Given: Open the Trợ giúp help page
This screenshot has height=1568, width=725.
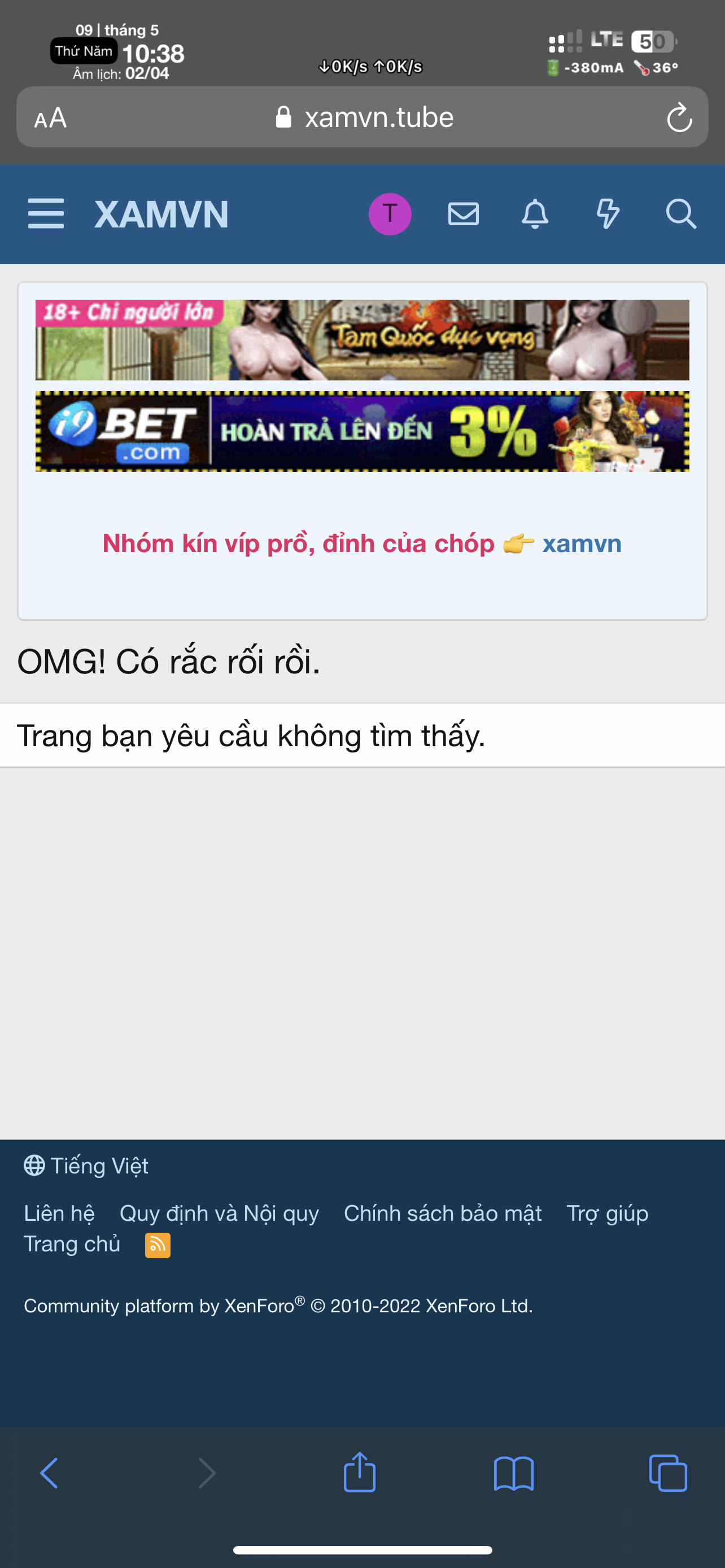Looking at the screenshot, I should [607, 1213].
